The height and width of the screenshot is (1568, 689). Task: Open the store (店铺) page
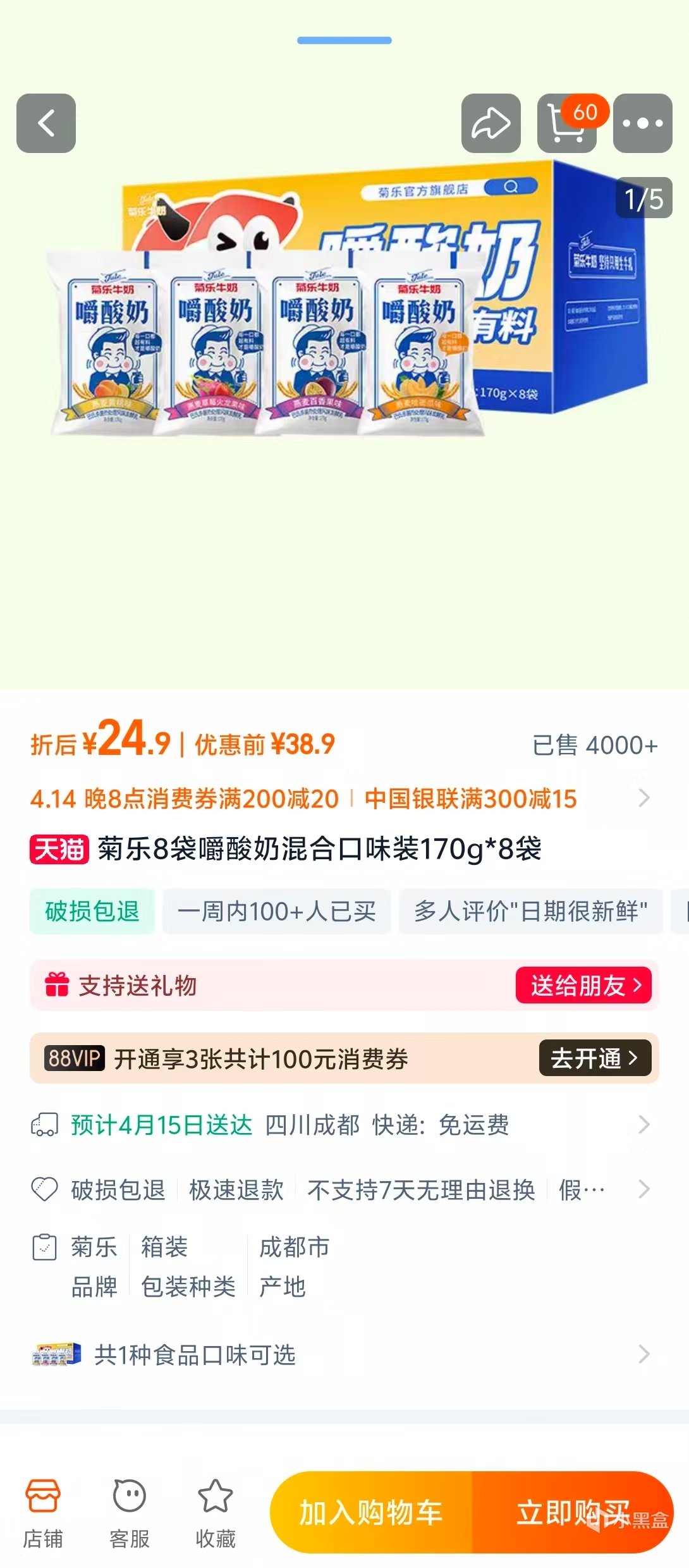coord(43,1513)
